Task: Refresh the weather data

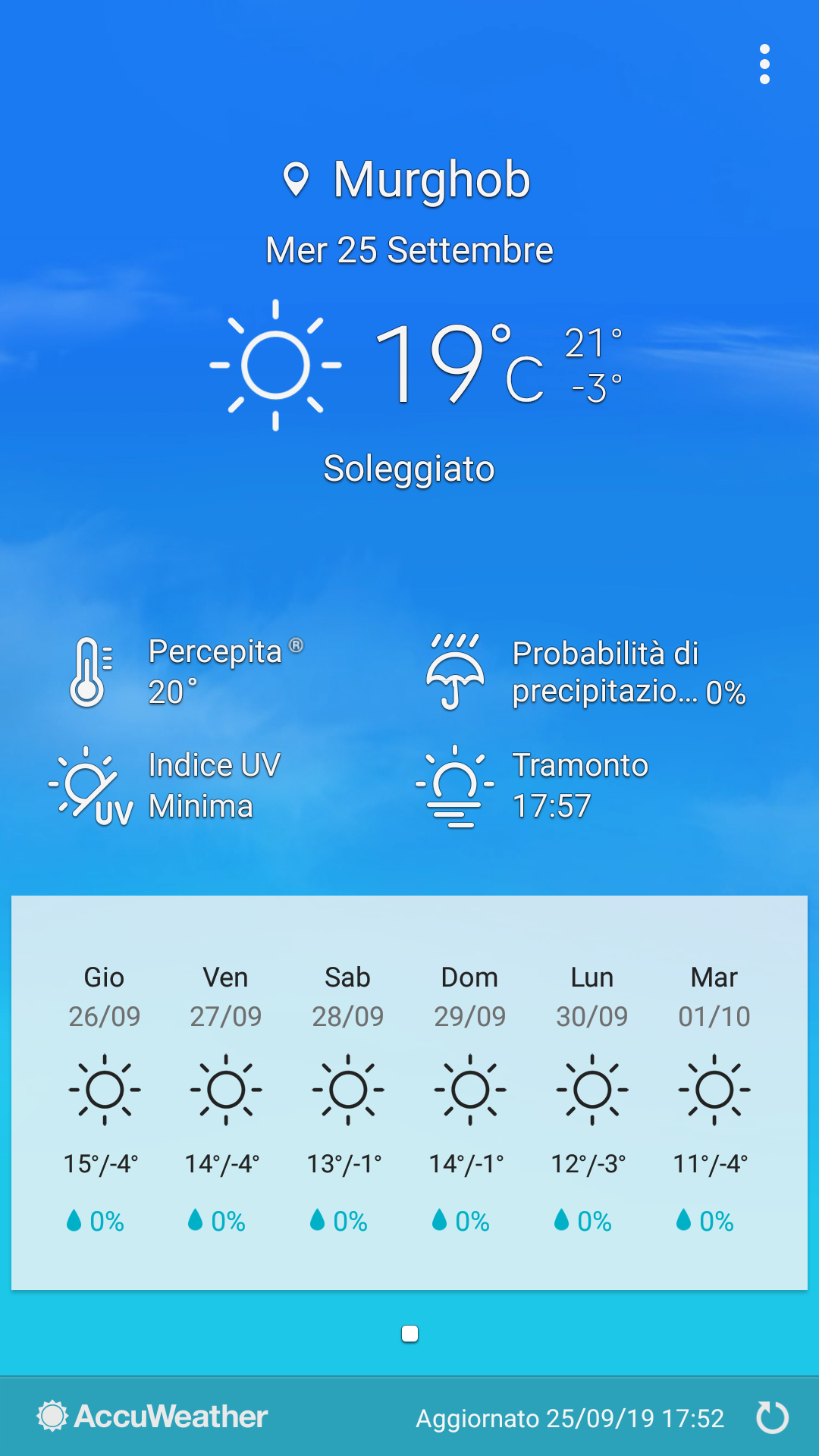Action: tap(772, 1417)
